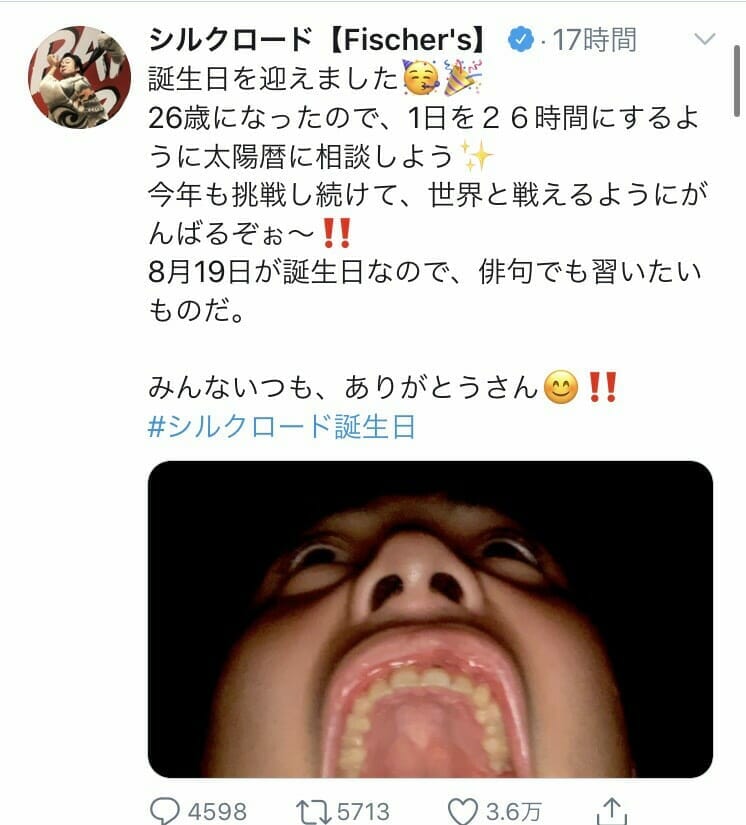The height and width of the screenshot is (825, 746).
Task: View the attached photo full screen
Action: point(430,618)
